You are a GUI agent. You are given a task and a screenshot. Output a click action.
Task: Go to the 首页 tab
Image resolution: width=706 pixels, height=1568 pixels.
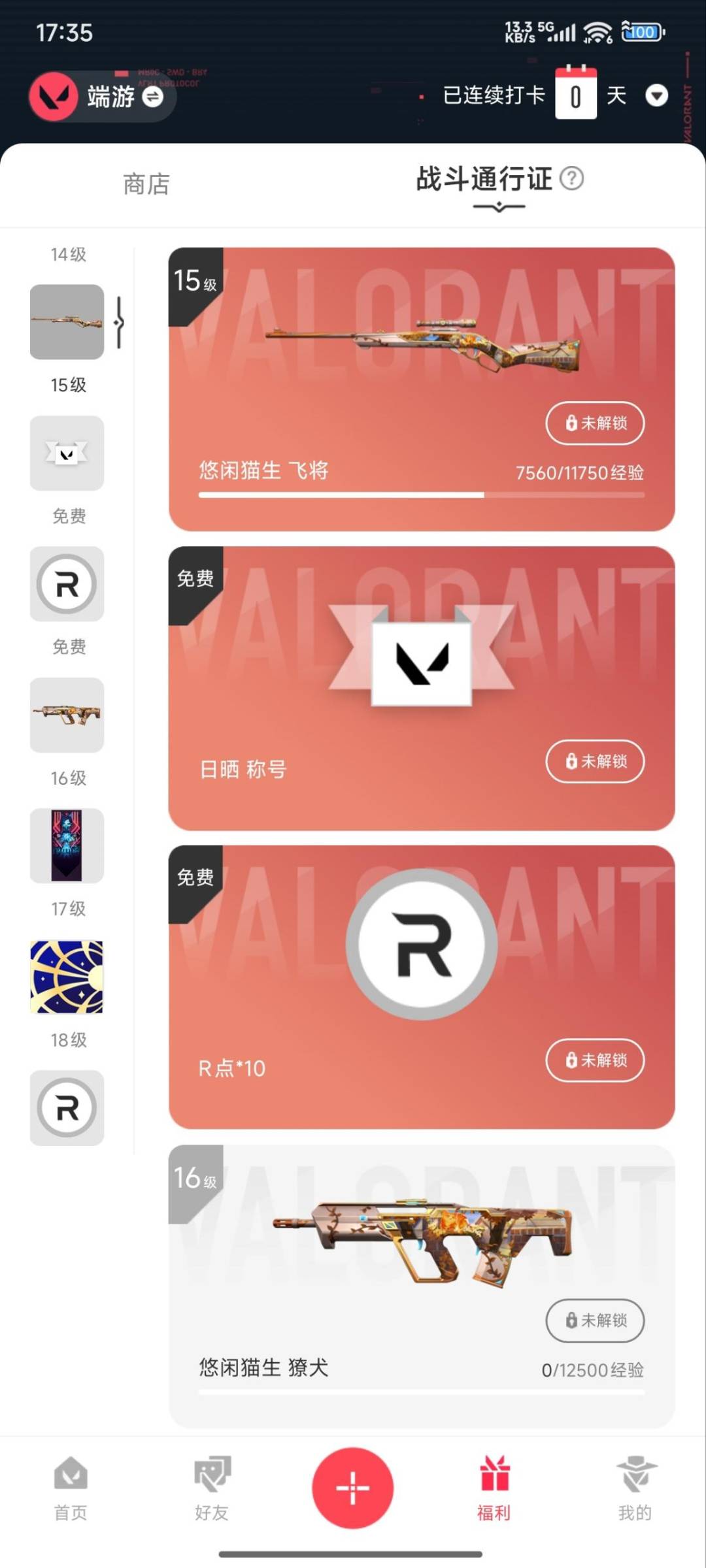click(71, 1488)
